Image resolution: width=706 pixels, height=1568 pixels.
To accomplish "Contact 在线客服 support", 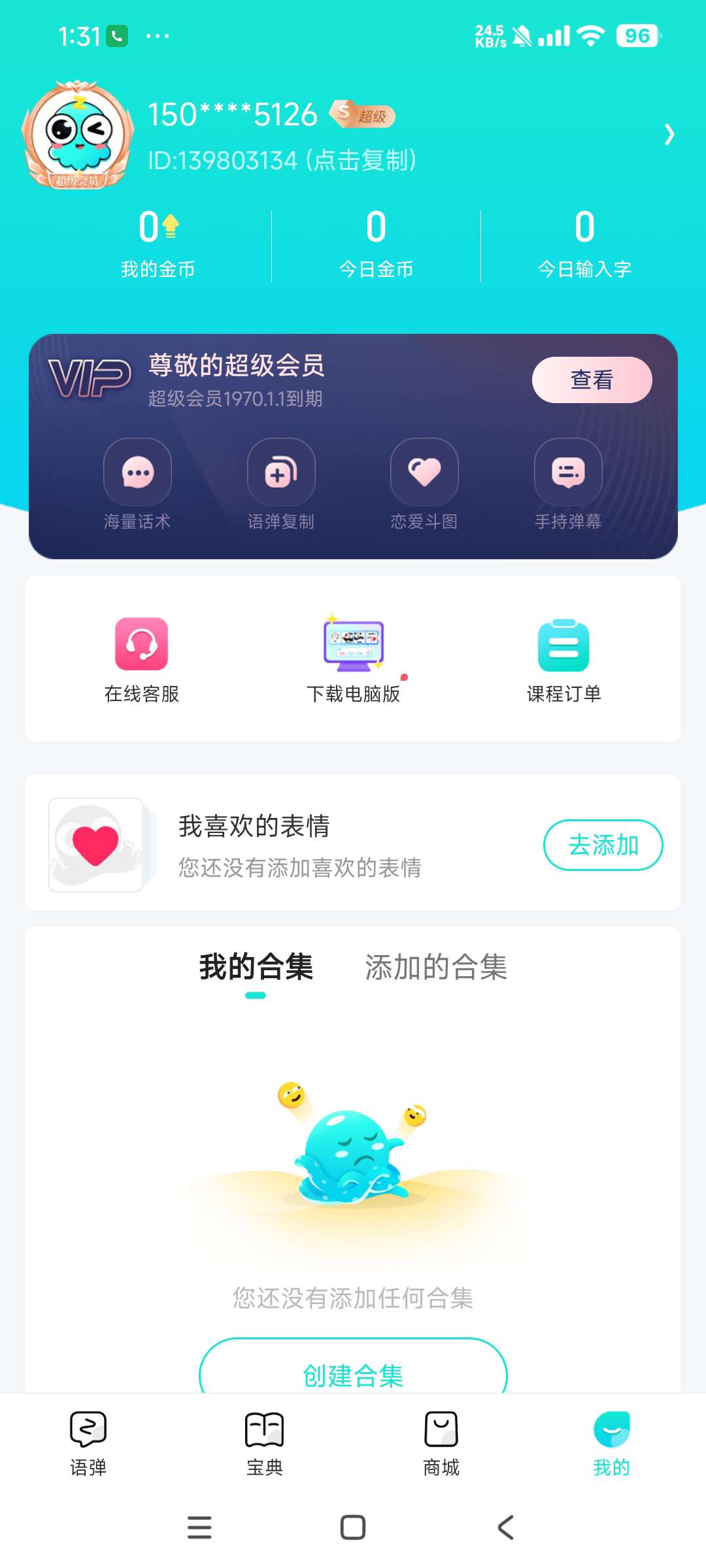I will (x=142, y=660).
